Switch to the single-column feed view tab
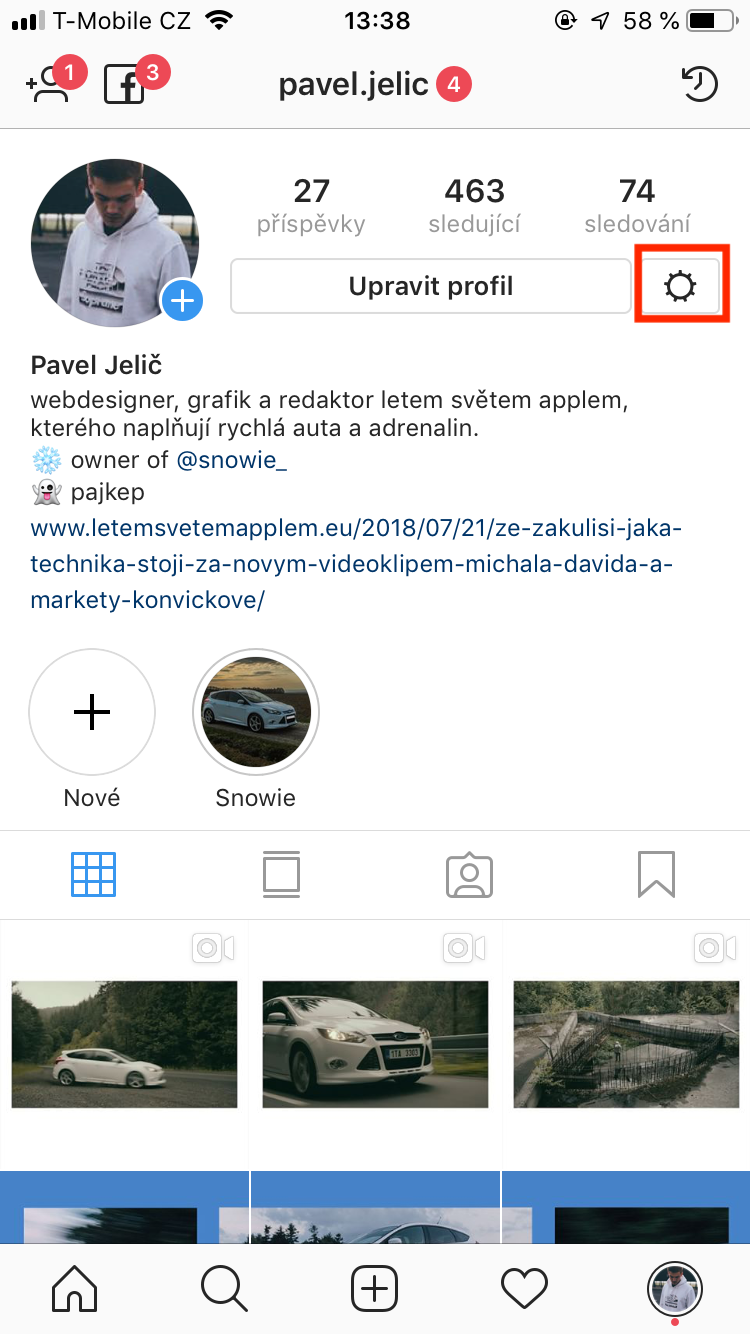This screenshot has height=1334, width=750. pos(281,875)
